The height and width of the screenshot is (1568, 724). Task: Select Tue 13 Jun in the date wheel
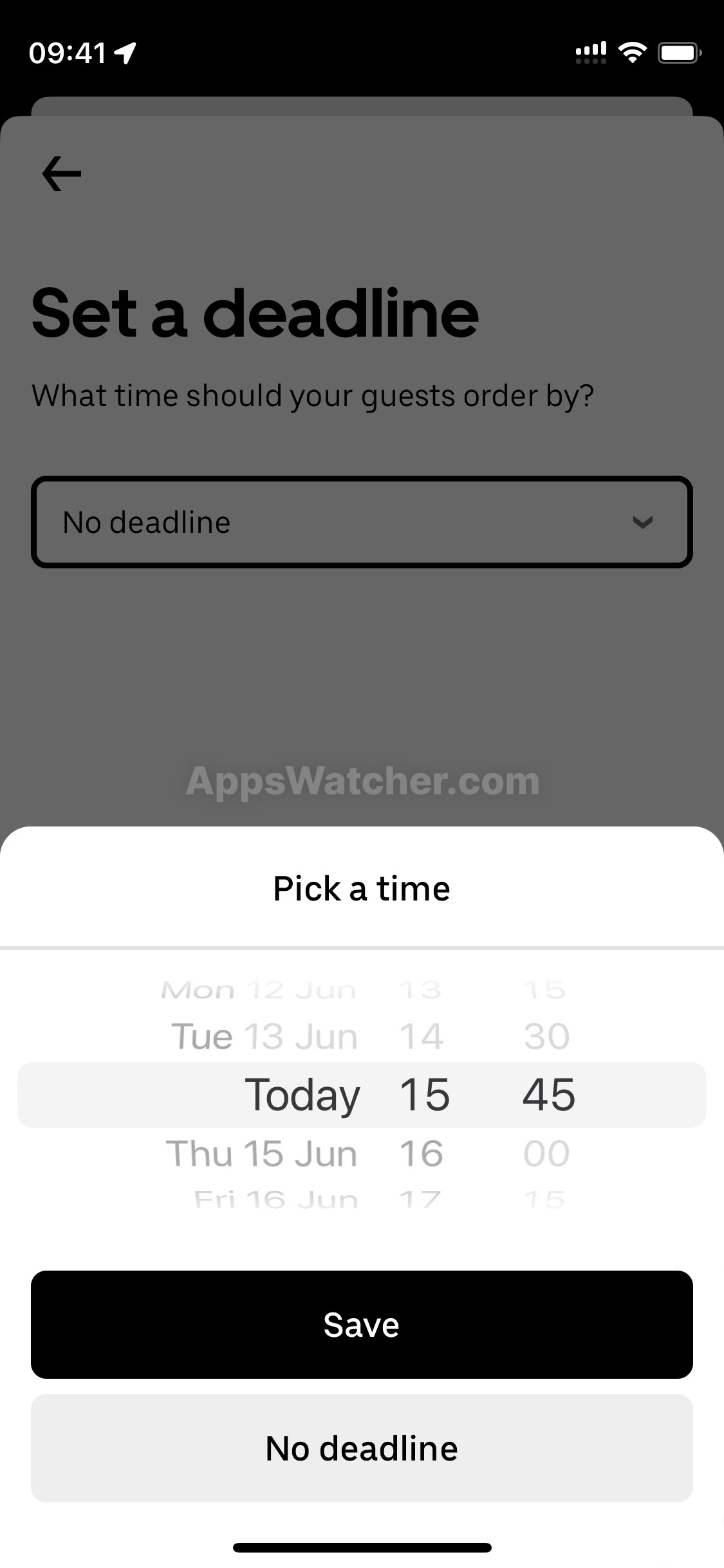click(265, 1037)
